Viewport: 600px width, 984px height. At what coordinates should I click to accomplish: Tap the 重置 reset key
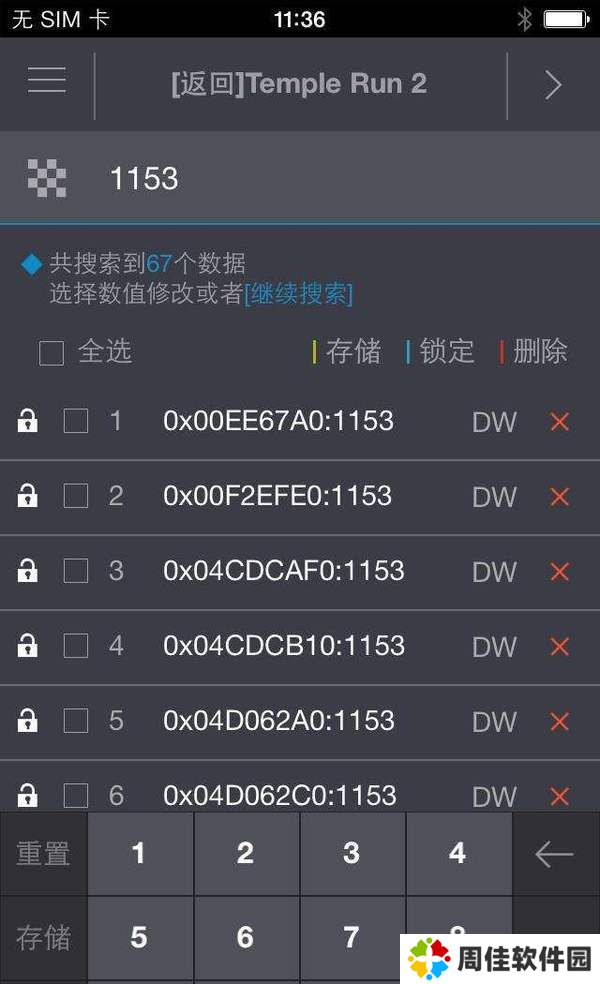[x=43, y=854]
